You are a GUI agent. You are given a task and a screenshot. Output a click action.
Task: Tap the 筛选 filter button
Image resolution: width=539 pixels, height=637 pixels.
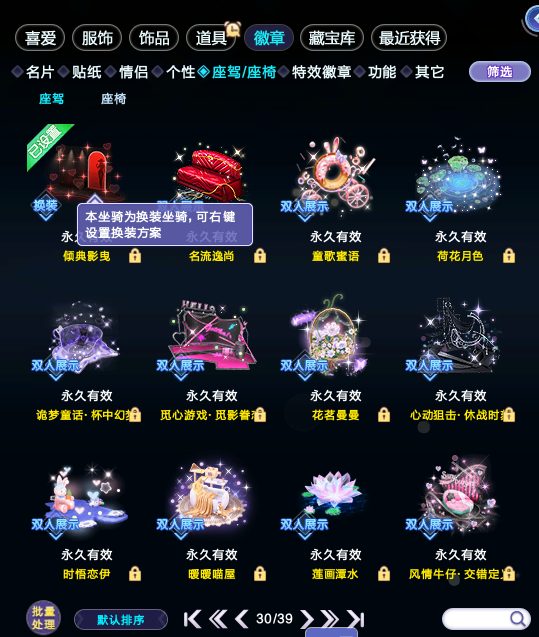tap(500, 72)
